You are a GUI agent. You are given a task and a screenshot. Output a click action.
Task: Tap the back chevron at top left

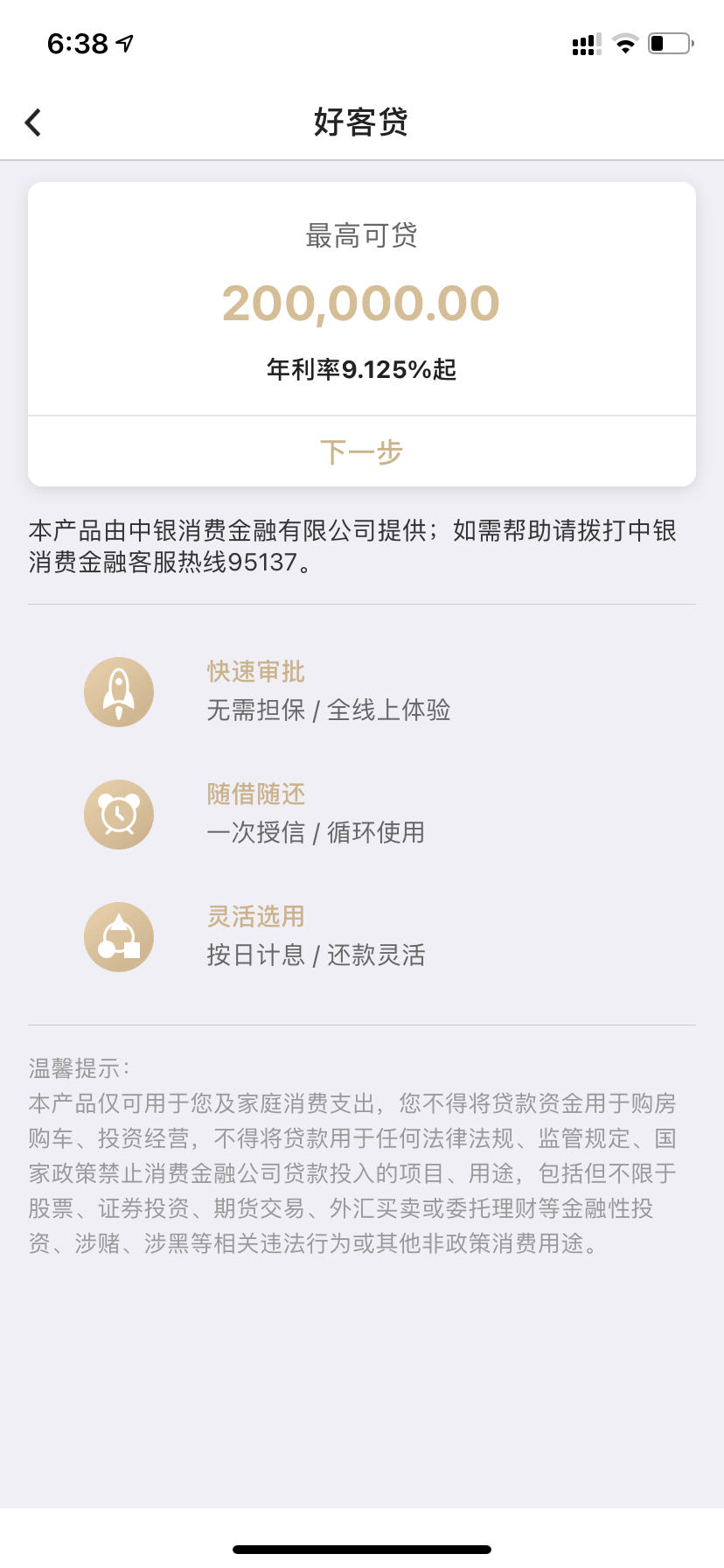pos(33,122)
